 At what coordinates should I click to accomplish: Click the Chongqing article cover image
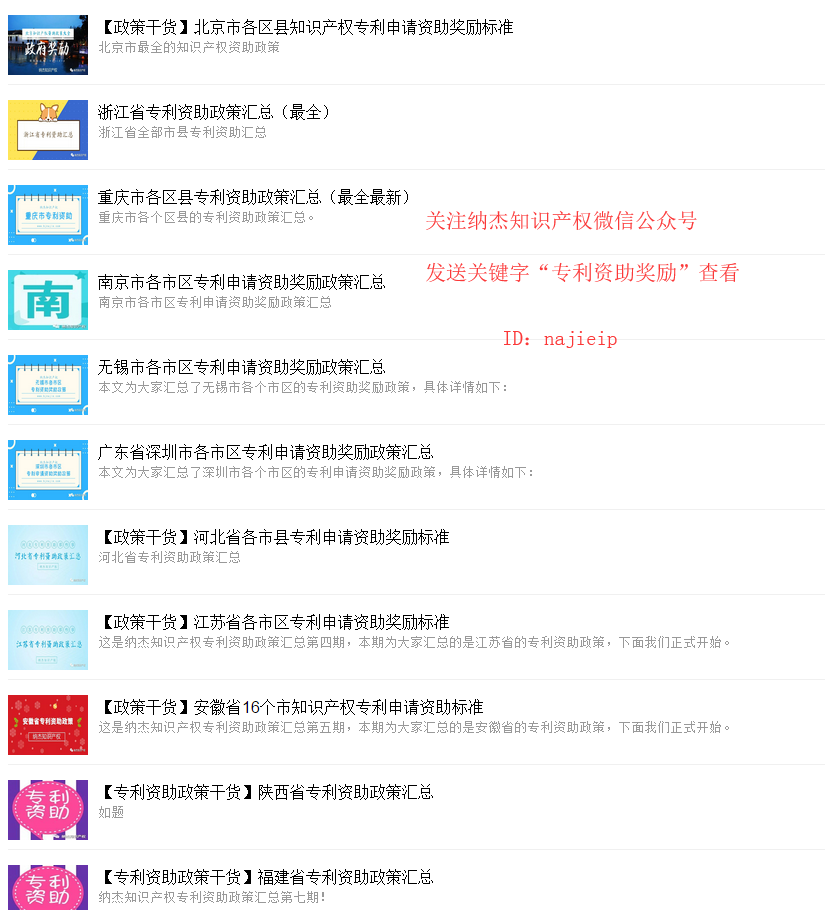(47, 215)
